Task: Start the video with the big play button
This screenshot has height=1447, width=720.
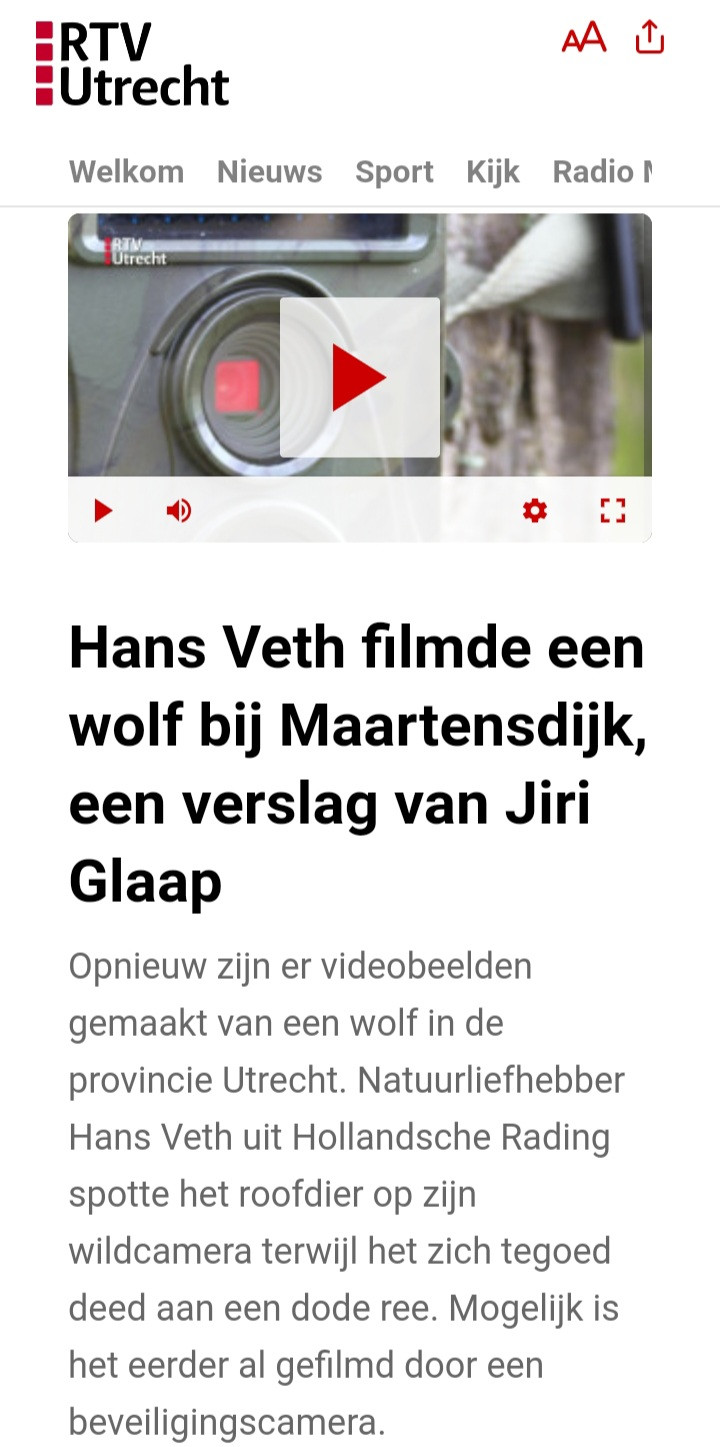Action: (359, 377)
